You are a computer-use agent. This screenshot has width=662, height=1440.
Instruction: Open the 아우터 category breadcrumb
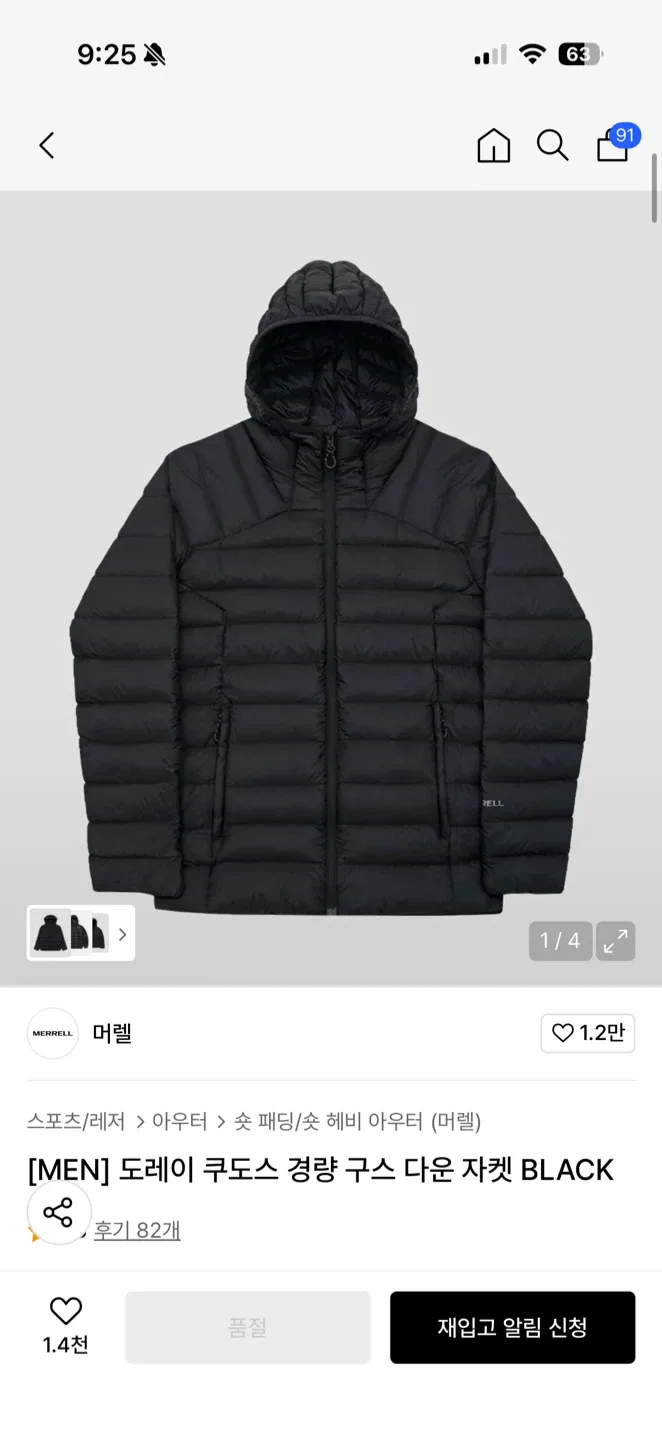click(x=180, y=1122)
